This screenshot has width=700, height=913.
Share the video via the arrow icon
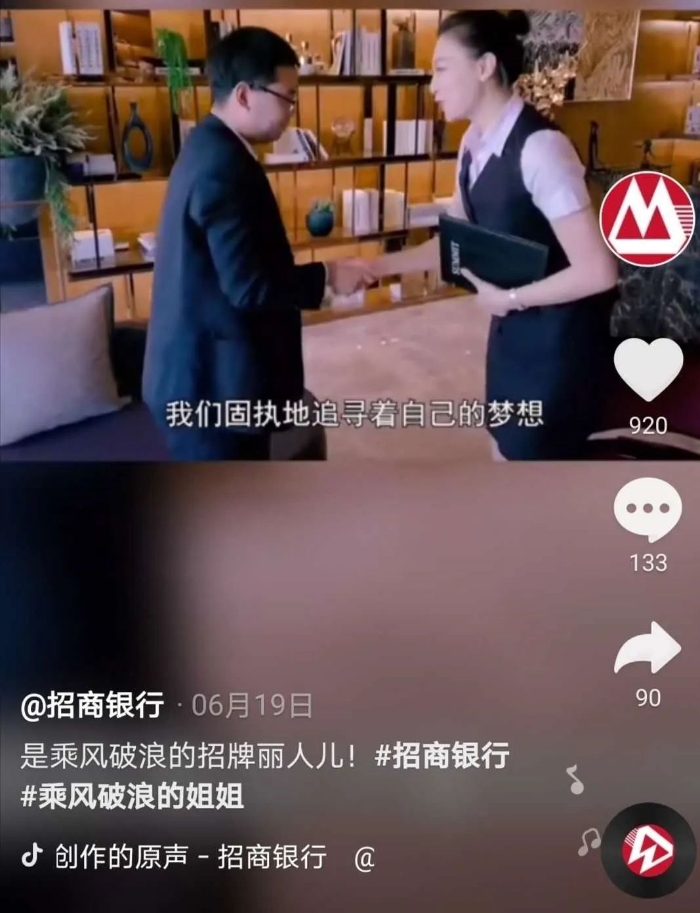[x=648, y=649]
